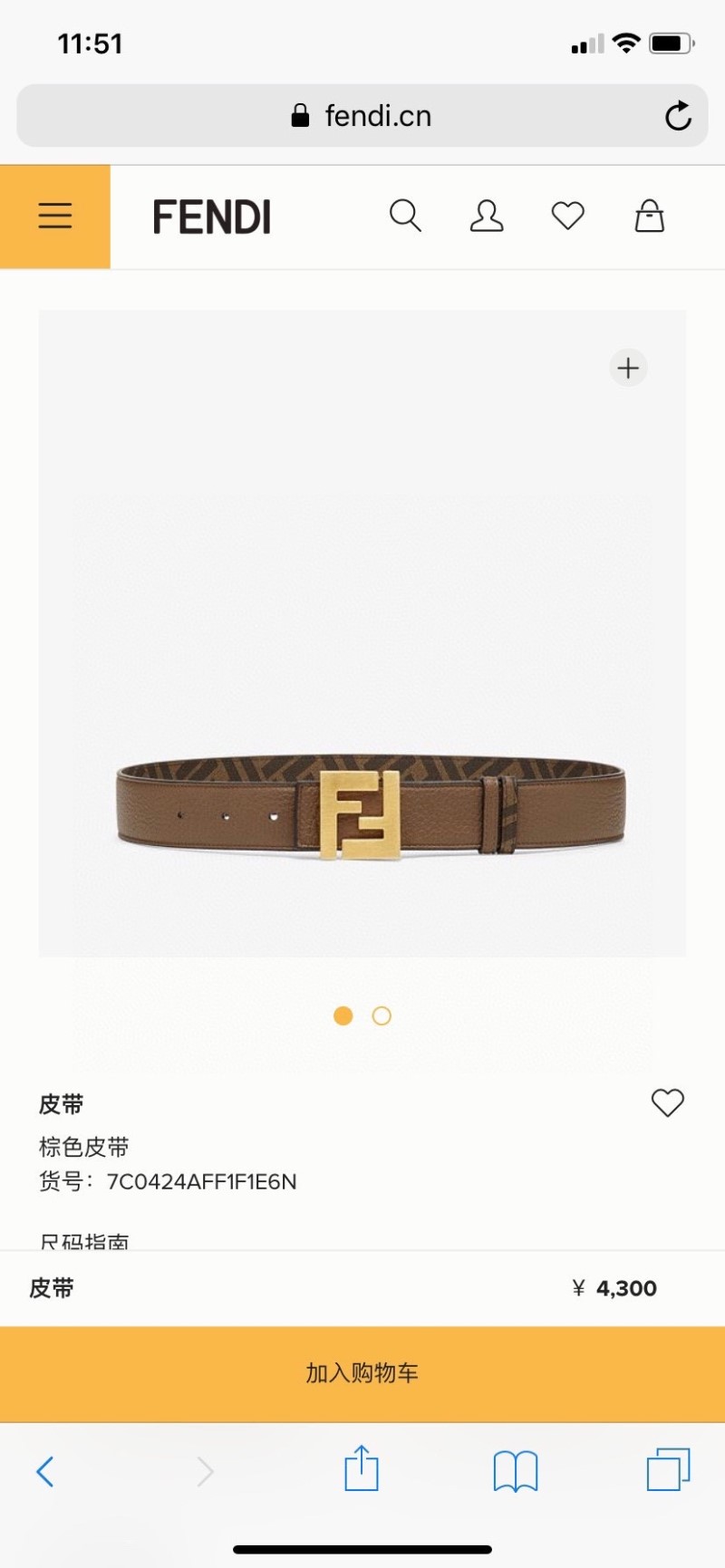Open the hamburger navigation menu
This screenshot has height=1568, width=725.
point(54,216)
